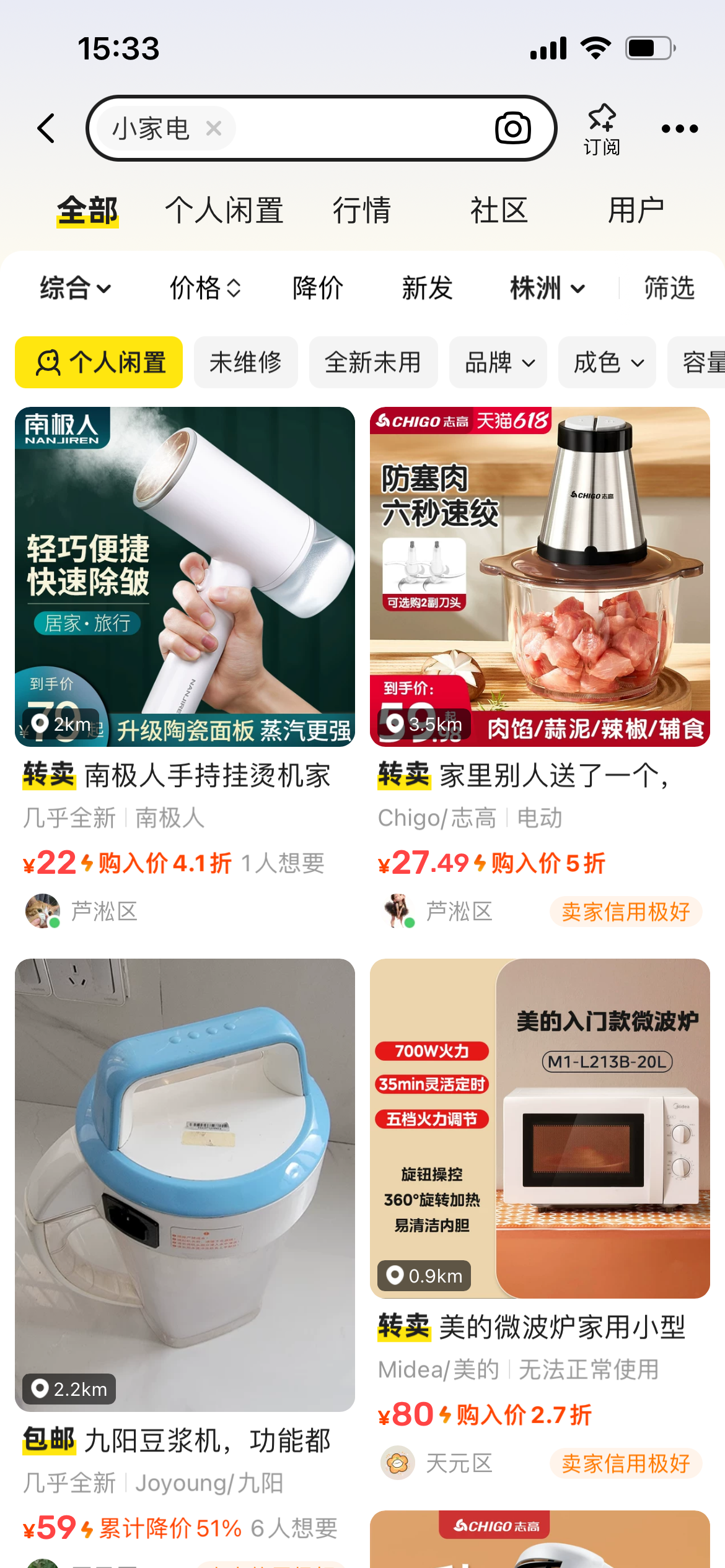Go back using the back arrow
The height and width of the screenshot is (1568, 725).
pos(46,128)
